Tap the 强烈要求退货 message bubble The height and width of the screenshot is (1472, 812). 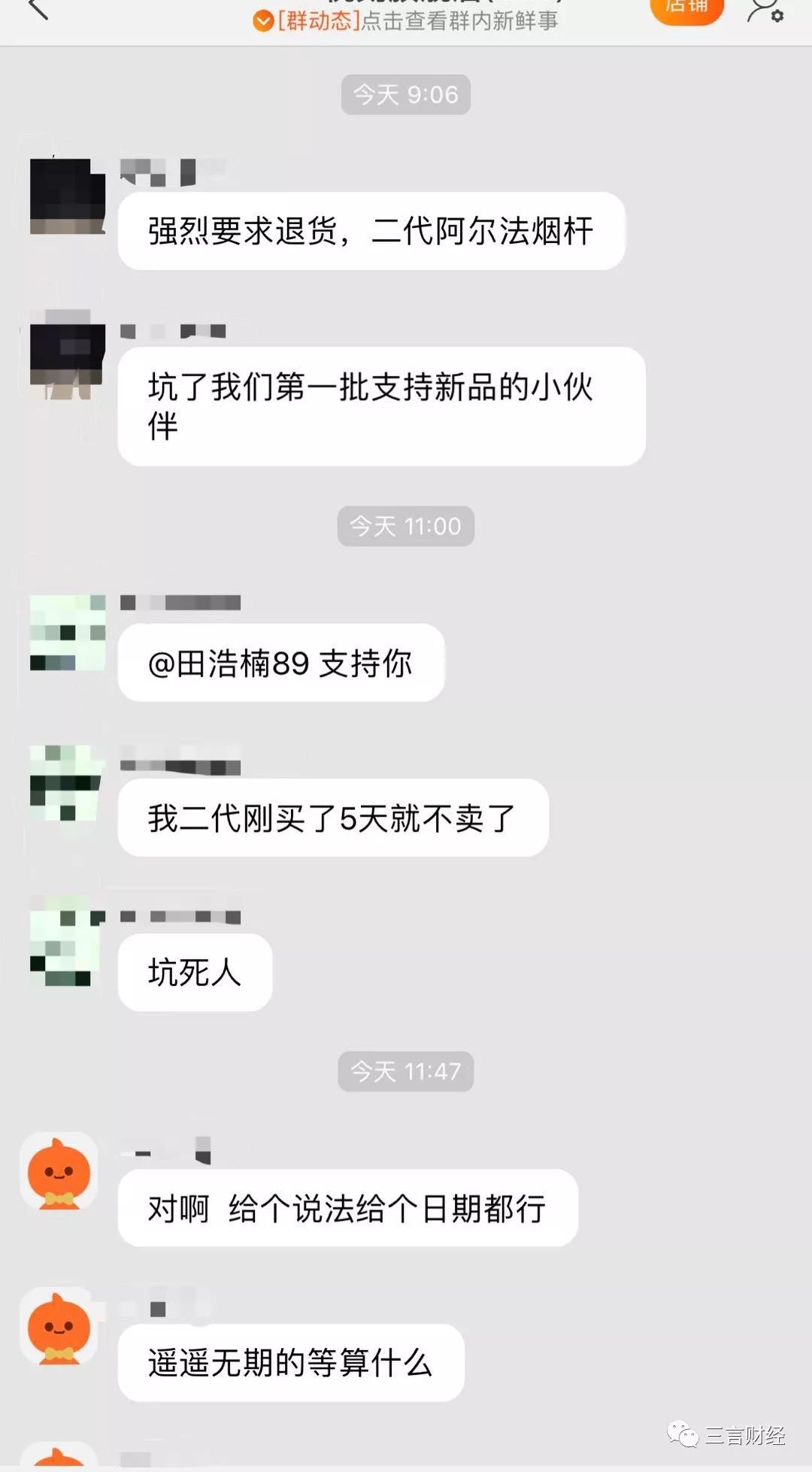pyautogui.click(x=370, y=230)
